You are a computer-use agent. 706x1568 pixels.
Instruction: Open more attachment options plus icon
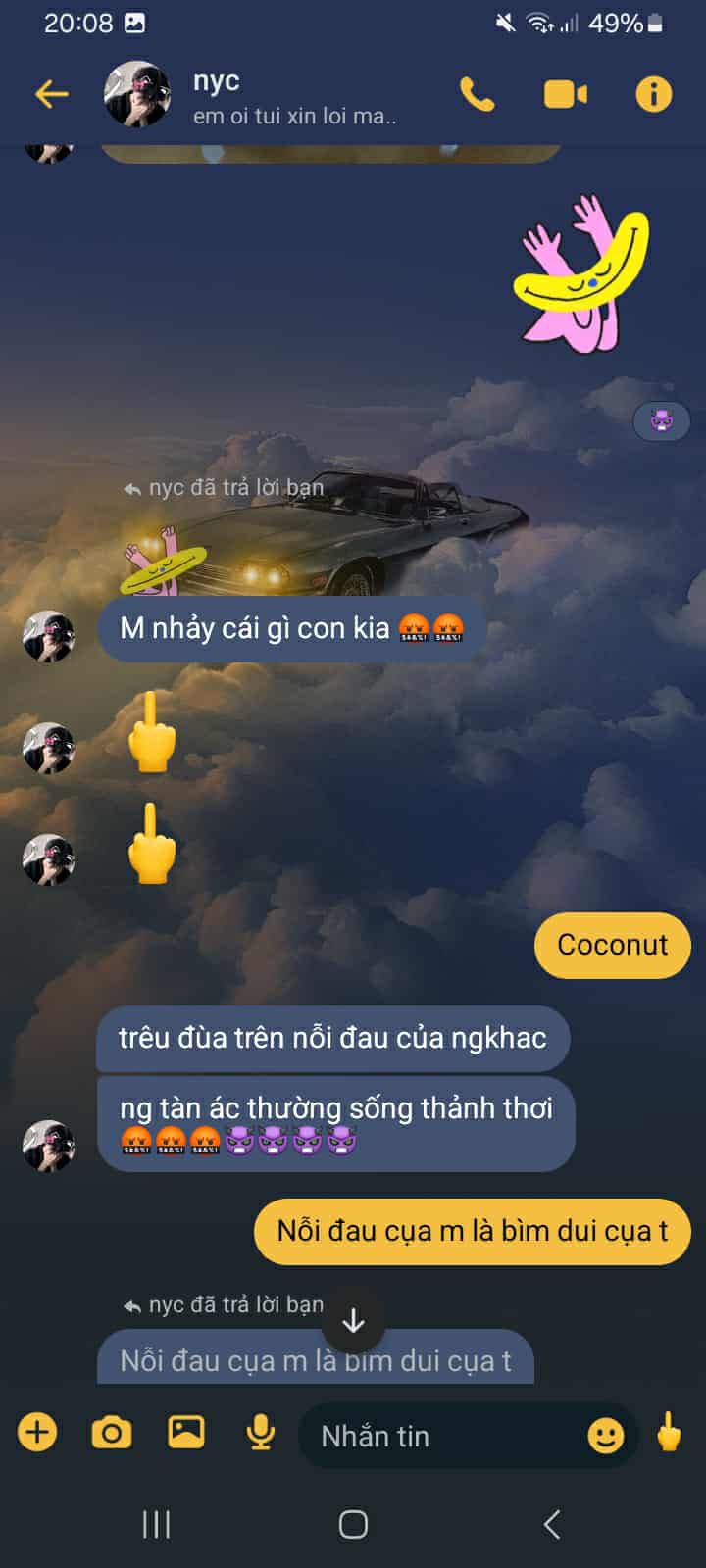point(37,1433)
